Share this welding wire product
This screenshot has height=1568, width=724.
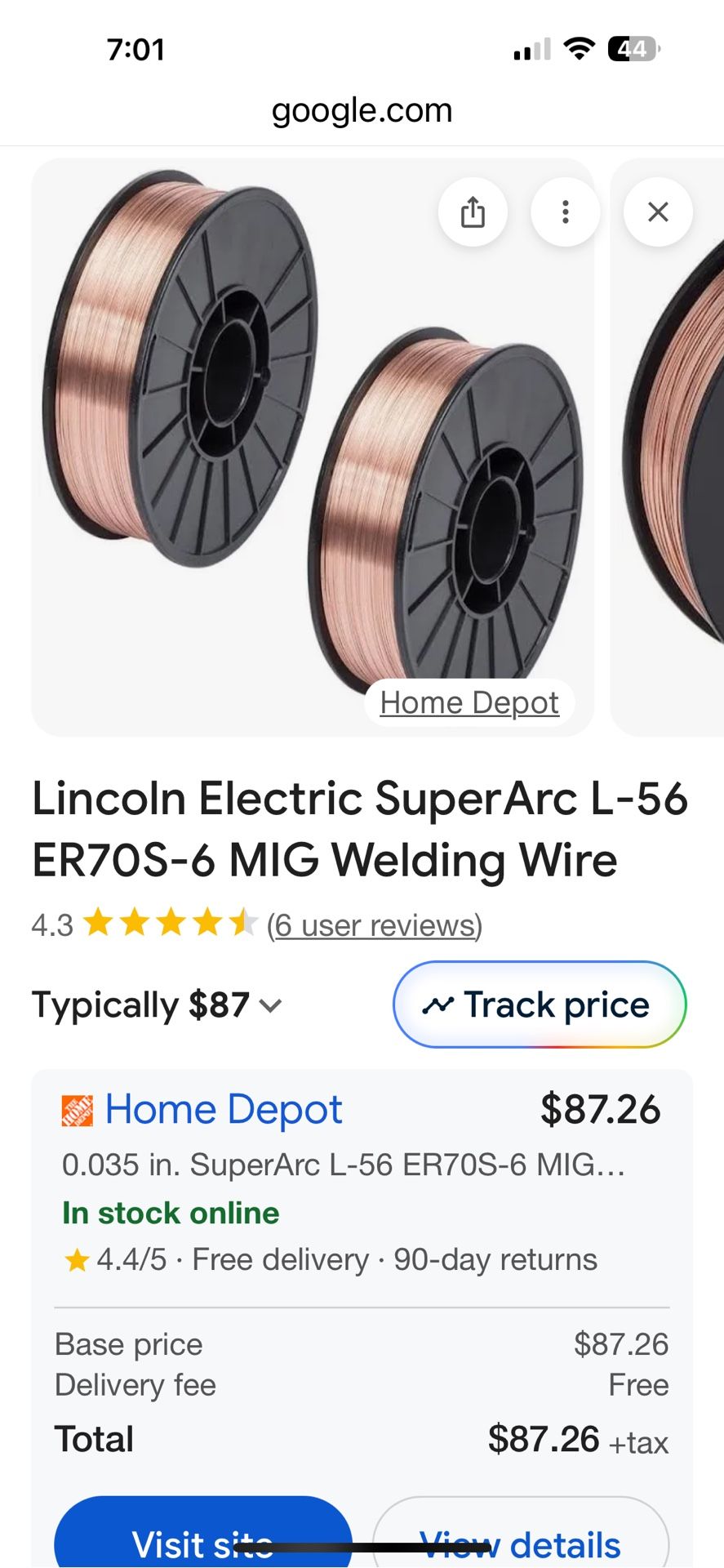(473, 212)
